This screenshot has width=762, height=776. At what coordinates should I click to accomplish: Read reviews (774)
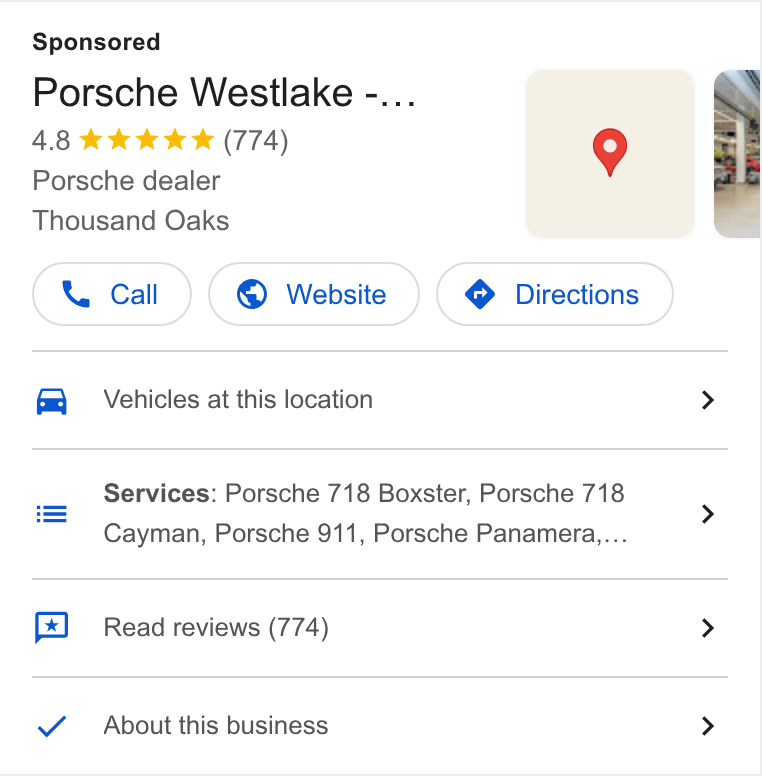(380, 628)
